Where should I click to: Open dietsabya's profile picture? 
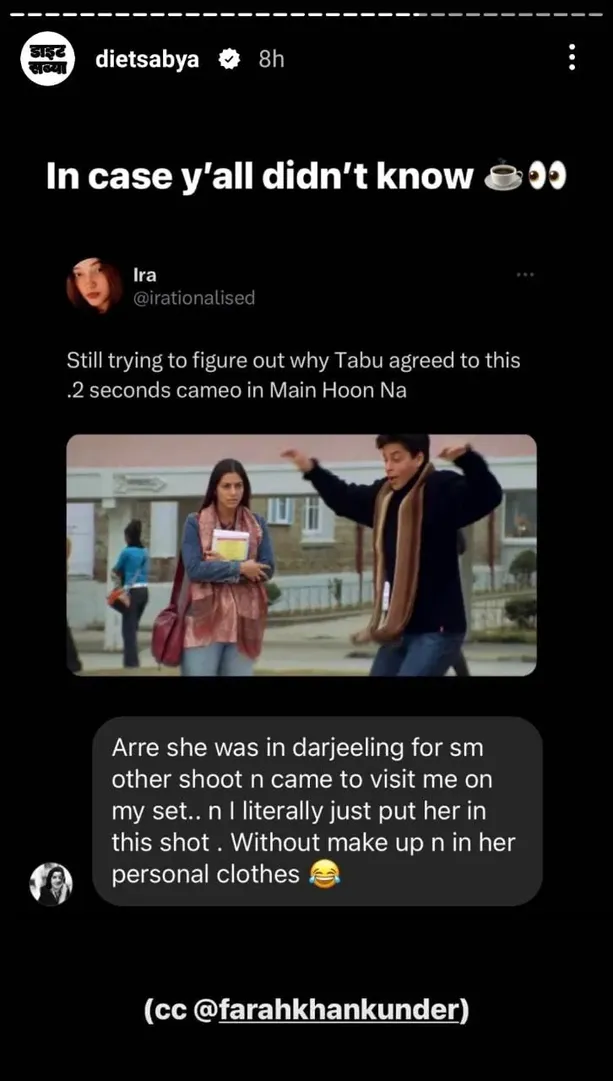point(45,60)
